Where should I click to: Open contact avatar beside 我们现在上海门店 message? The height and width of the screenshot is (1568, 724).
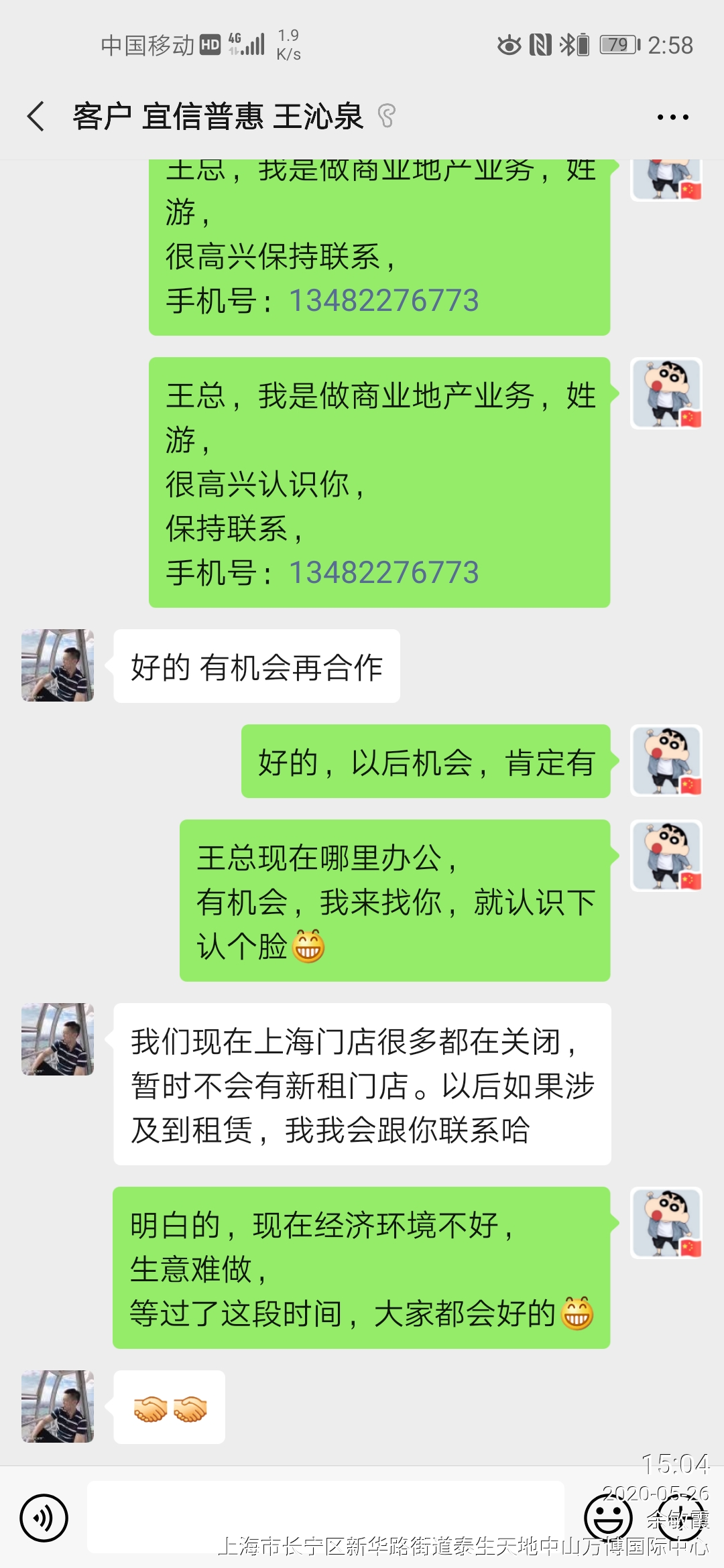(x=58, y=1039)
